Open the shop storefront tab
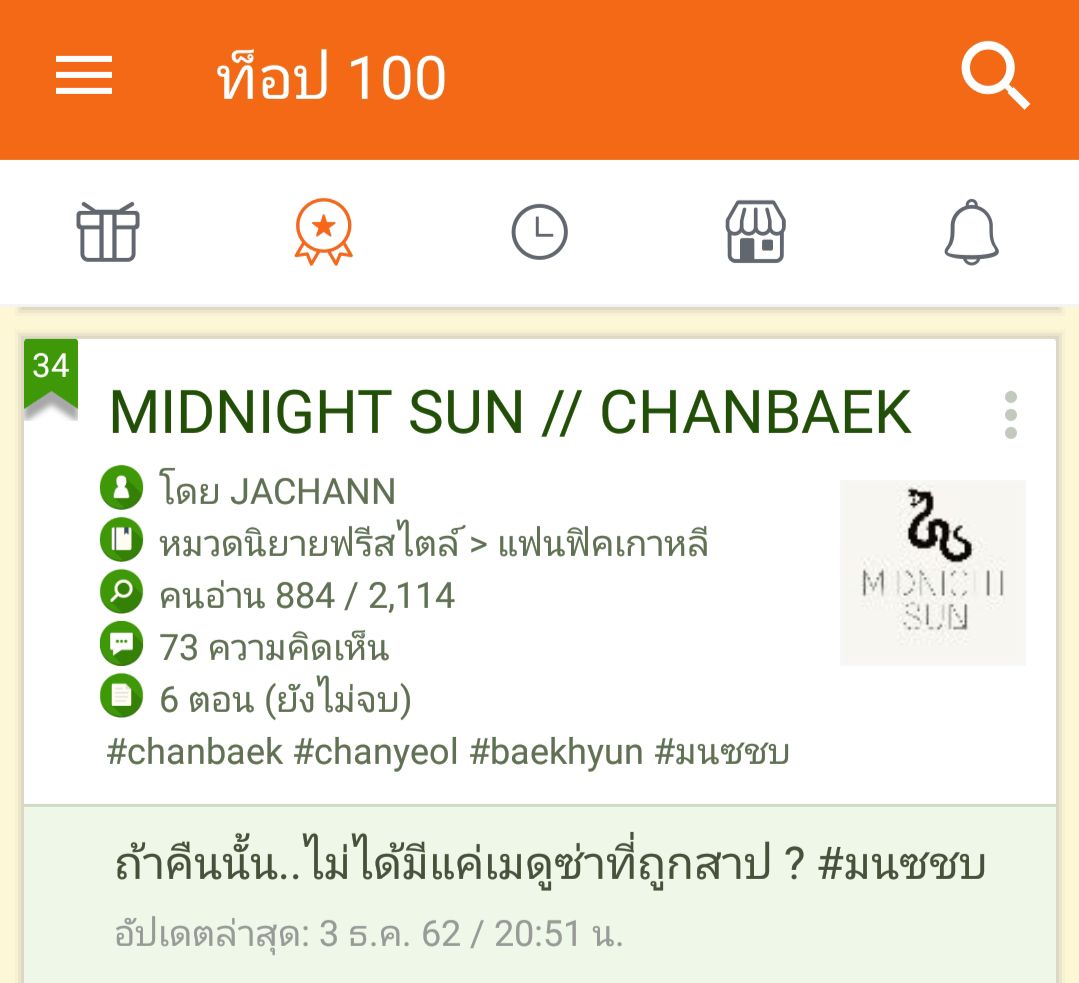Screen dimensions: 1079x983 755,232
